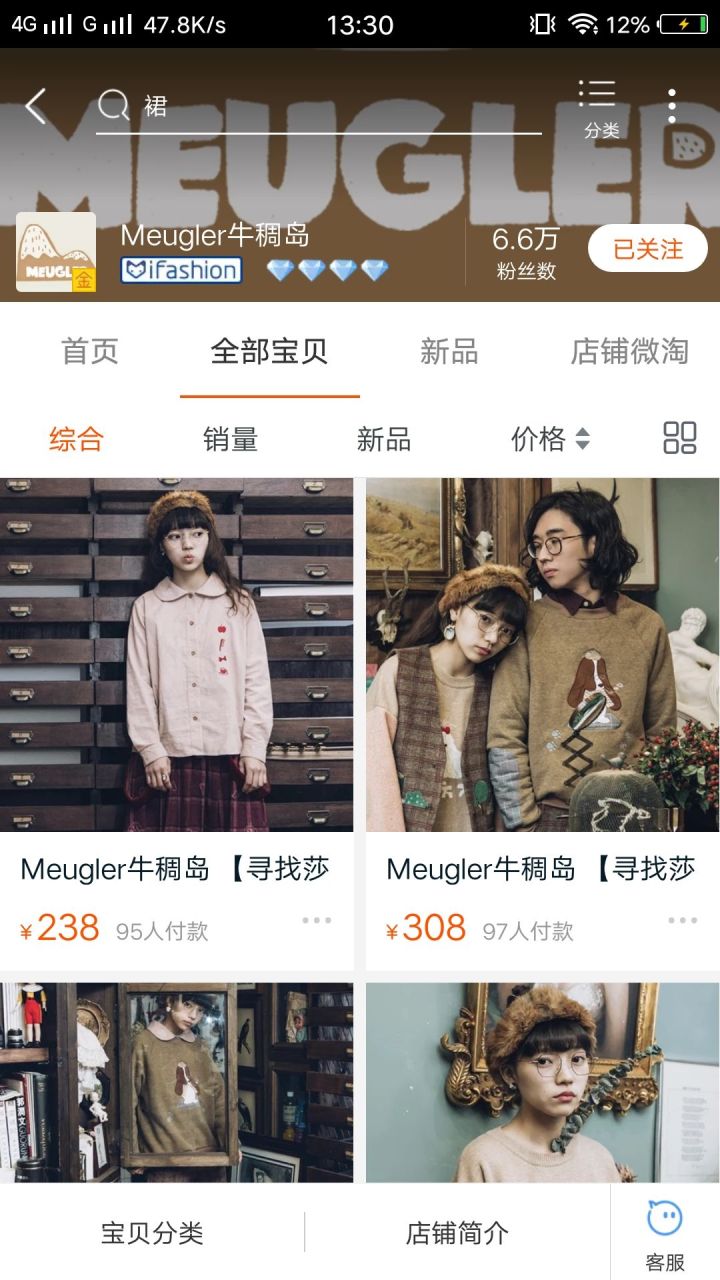Go back using the arrow icon
This screenshot has height=1280, width=720.
[36, 106]
